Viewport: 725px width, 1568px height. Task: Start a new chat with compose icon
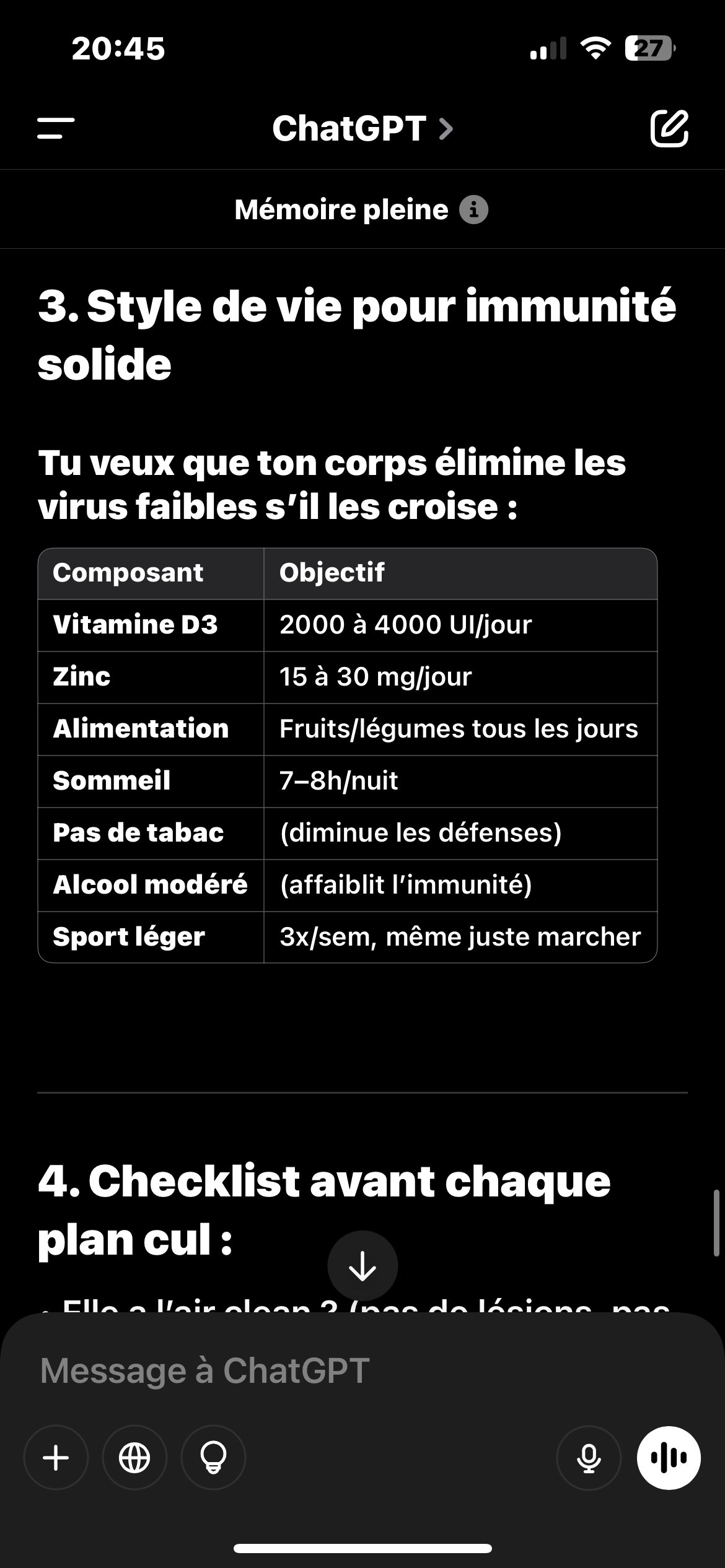(669, 128)
